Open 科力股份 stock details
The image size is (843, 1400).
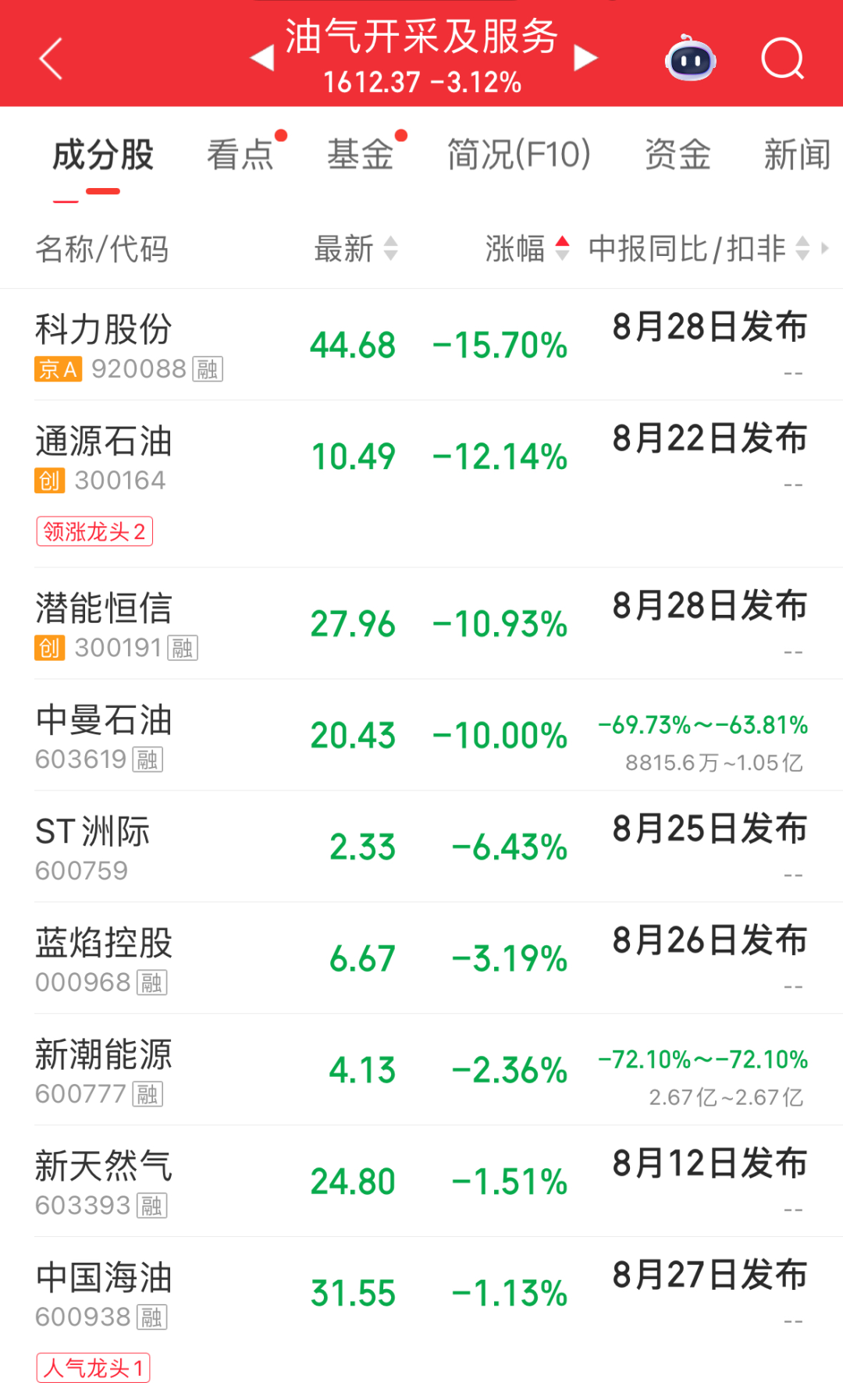point(421,344)
